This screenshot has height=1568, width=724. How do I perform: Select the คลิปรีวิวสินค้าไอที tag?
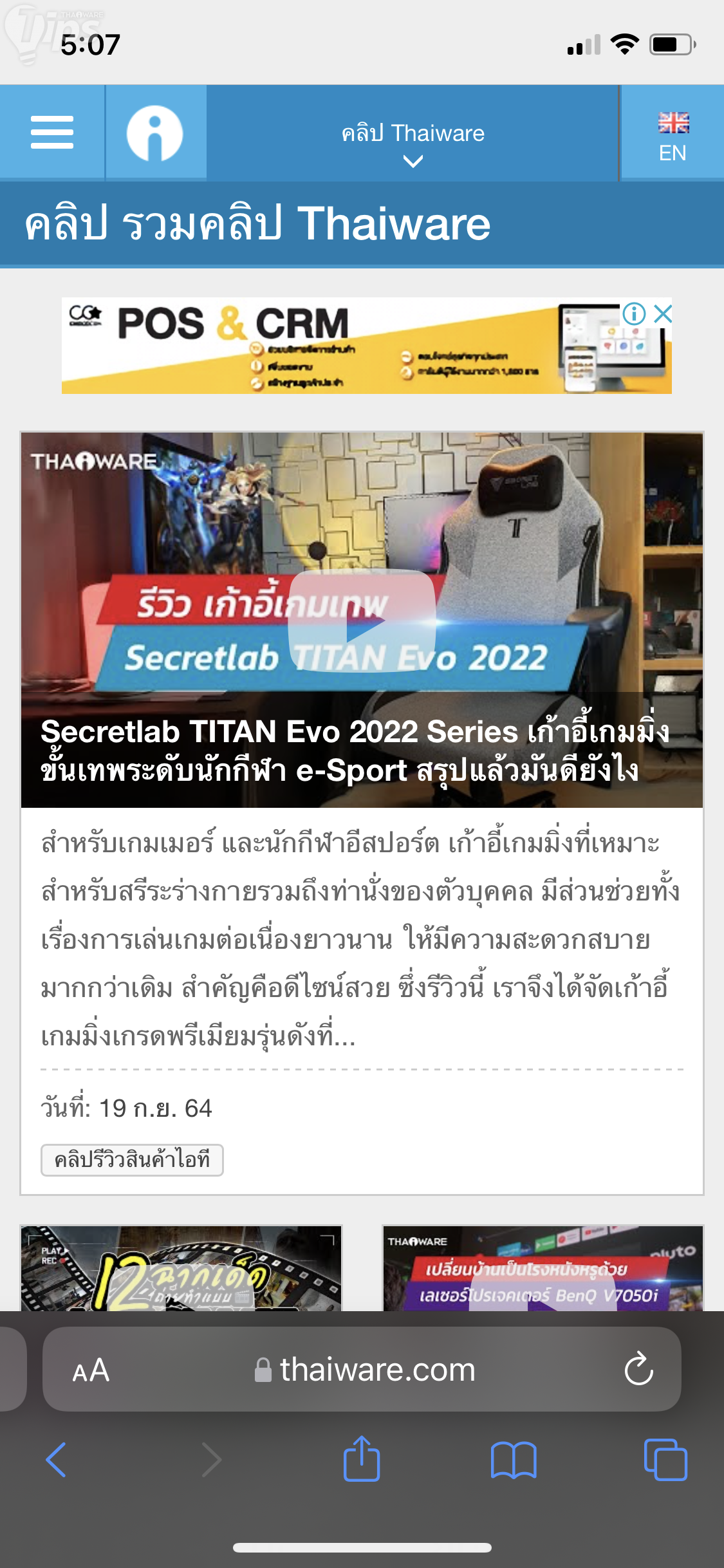tap(132, 1160)
